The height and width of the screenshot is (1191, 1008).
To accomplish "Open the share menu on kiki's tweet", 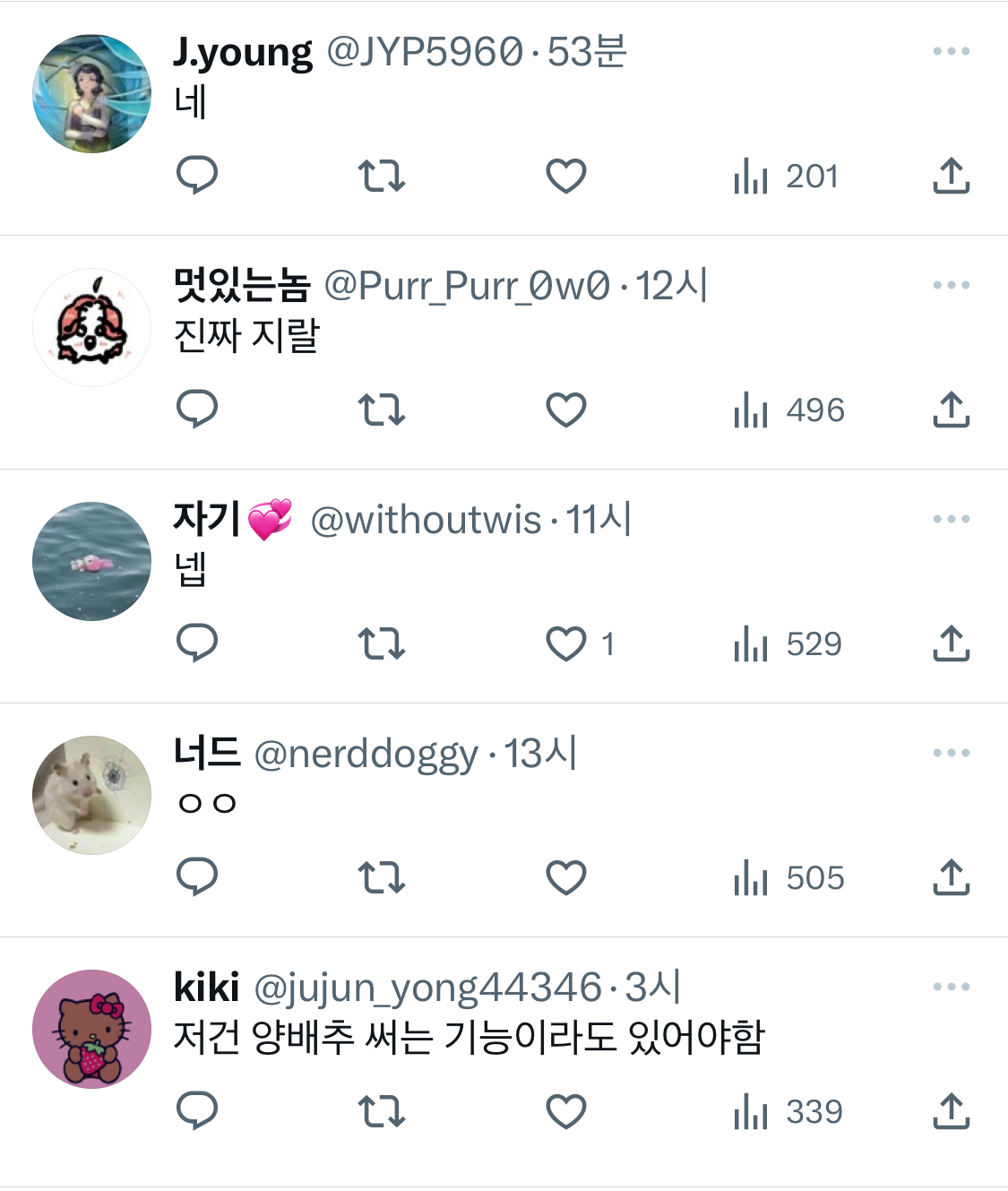I will (x=952, y=1112).
